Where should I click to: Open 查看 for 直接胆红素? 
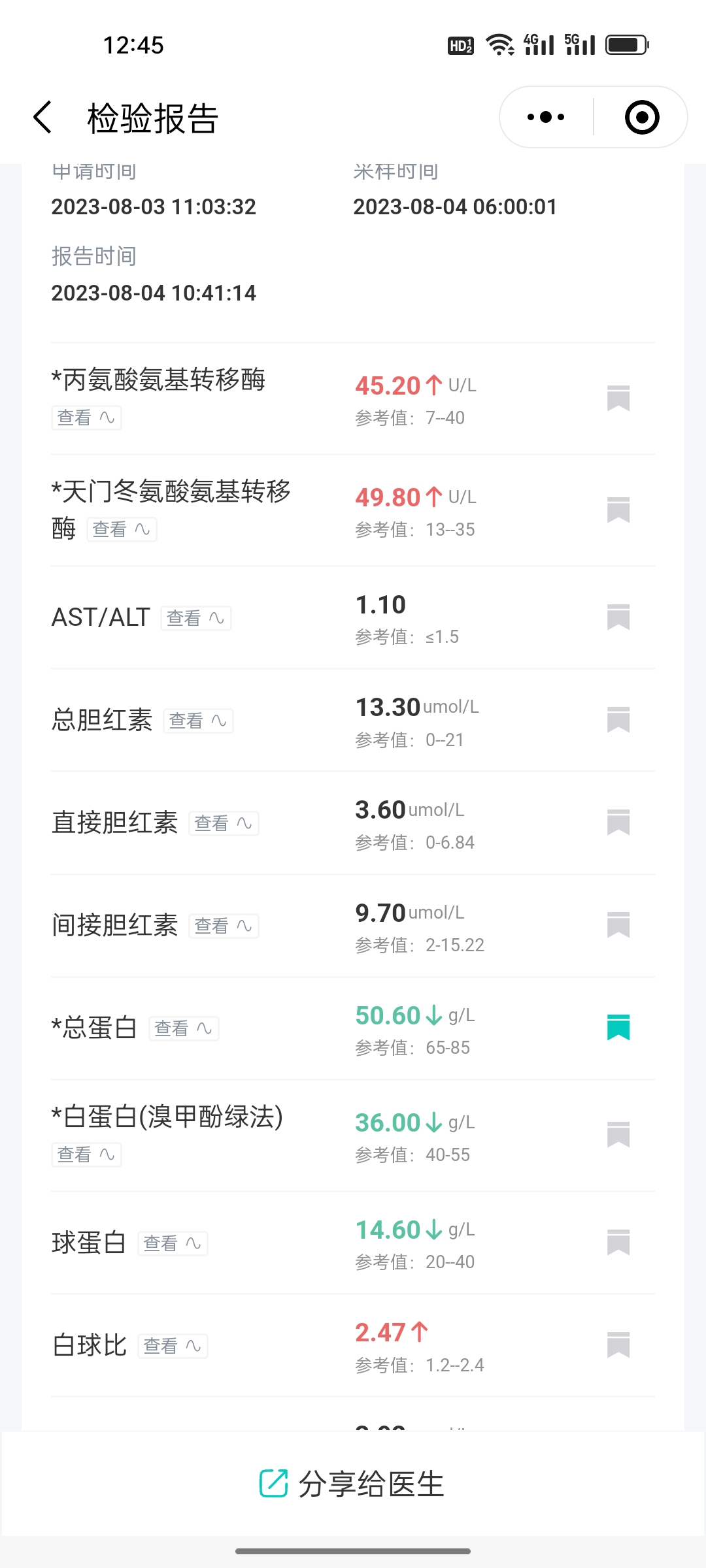[x=224, y=823]
